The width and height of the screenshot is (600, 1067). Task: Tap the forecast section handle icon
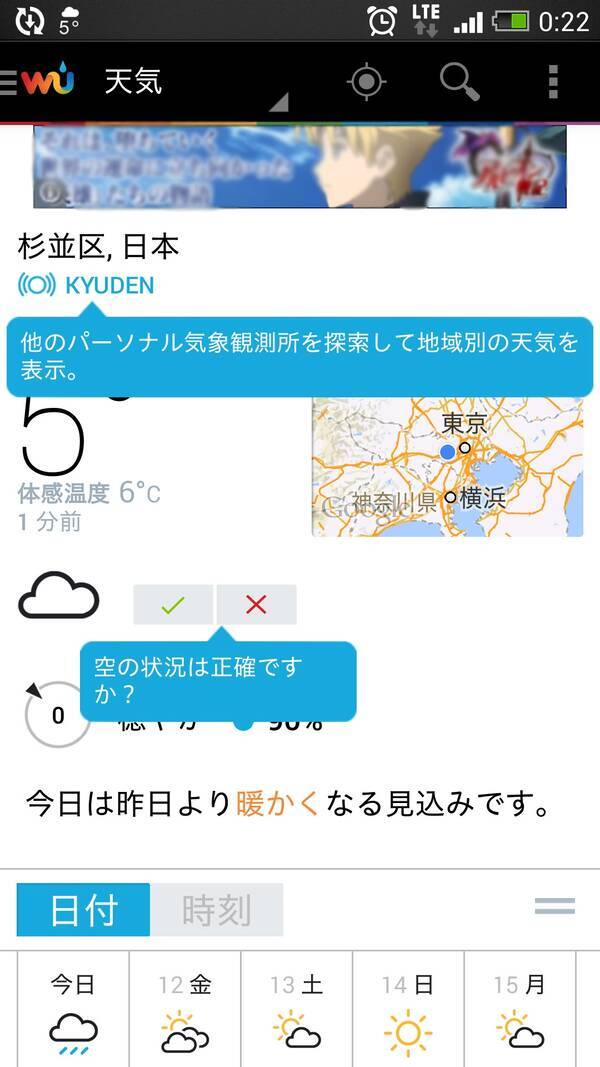tap(554, 906)
